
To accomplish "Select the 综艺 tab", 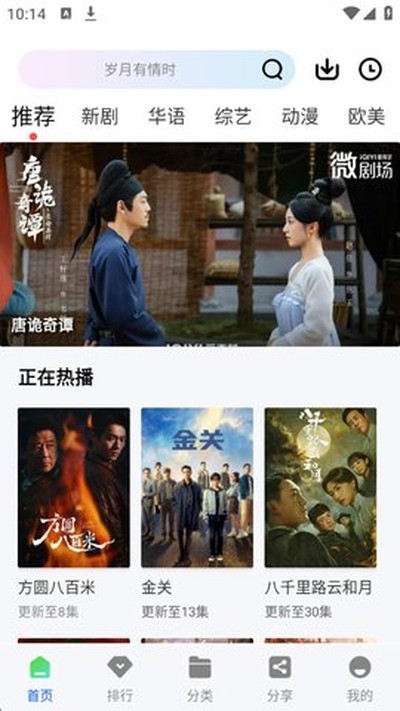I will coord(233,117).
